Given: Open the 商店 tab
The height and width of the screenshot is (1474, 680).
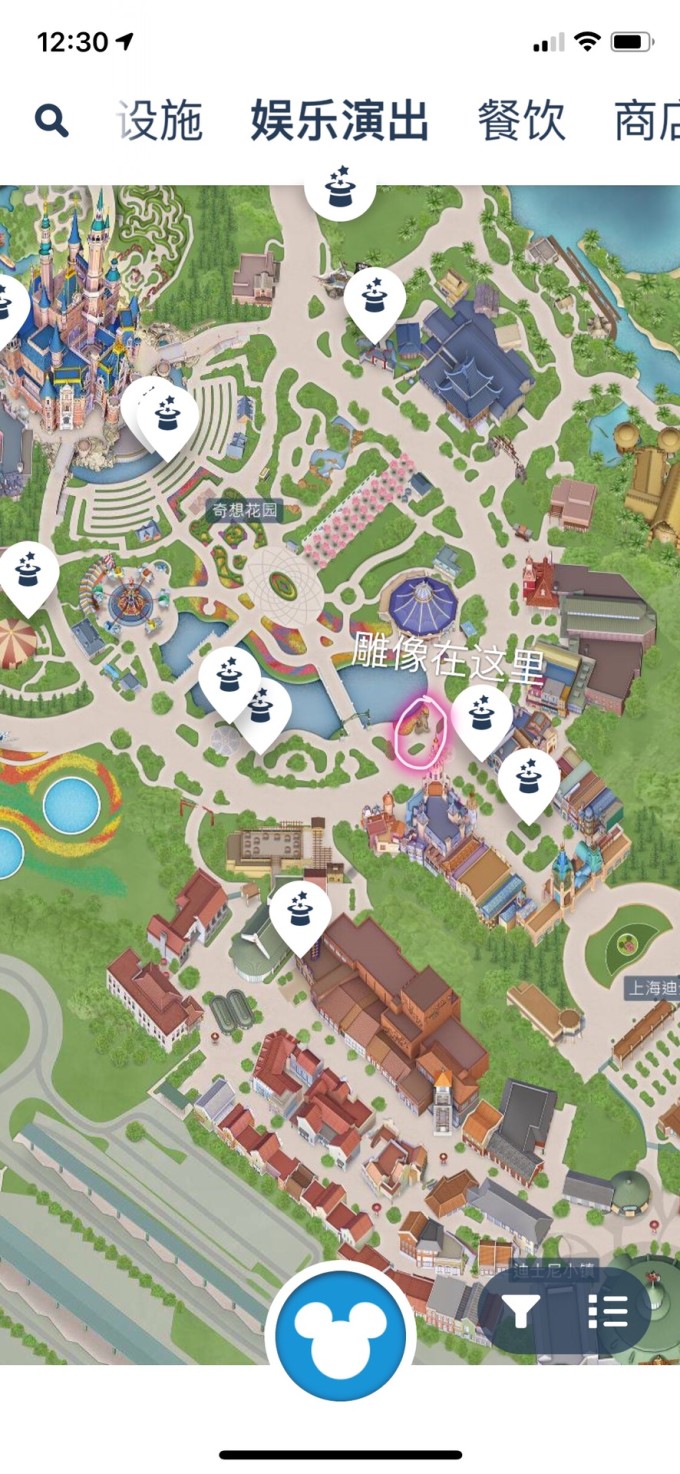Looking at the screenshot, I should pyautogui.click(x=646, y=121).
